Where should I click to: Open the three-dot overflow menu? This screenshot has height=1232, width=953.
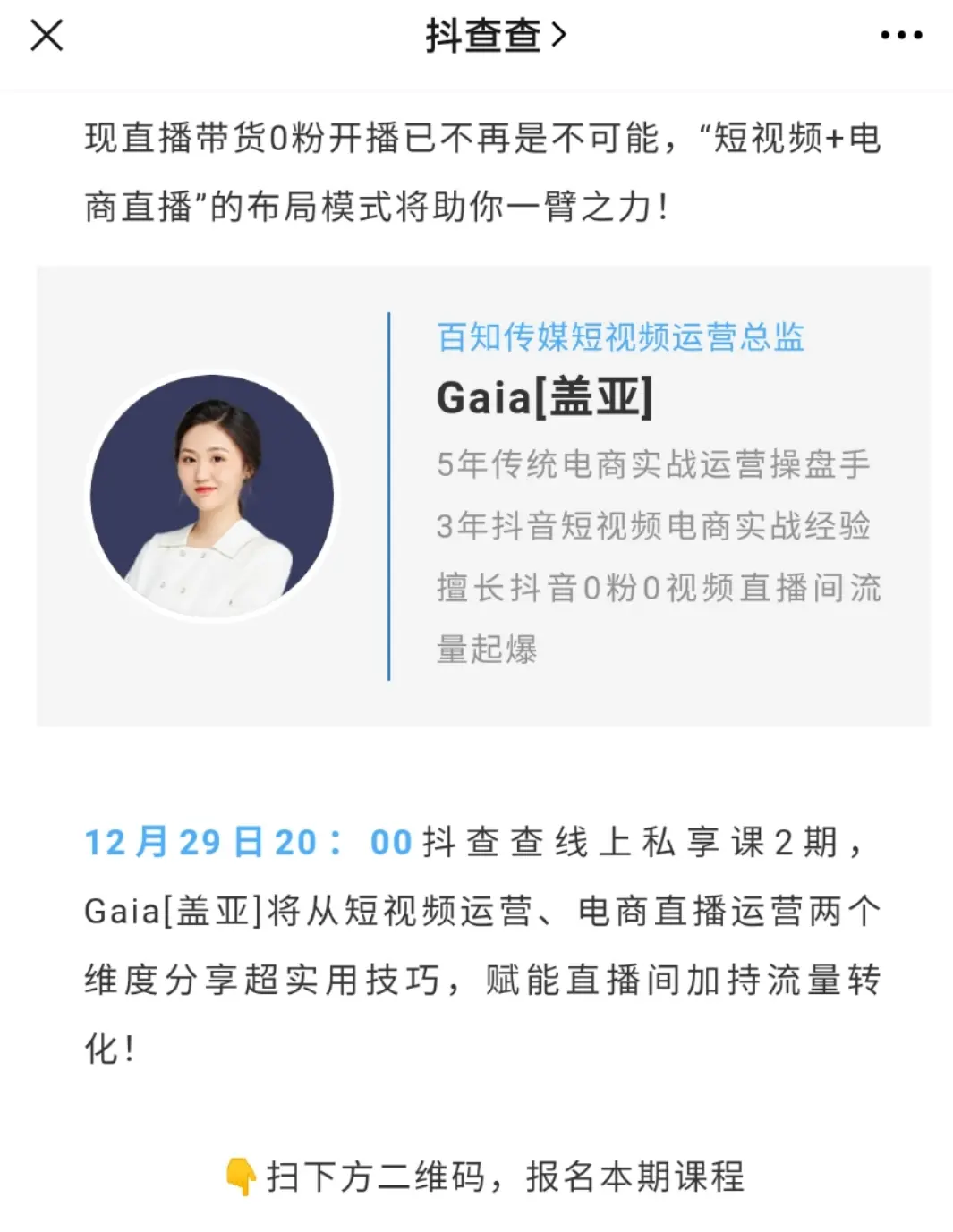(x=900, y=36)
